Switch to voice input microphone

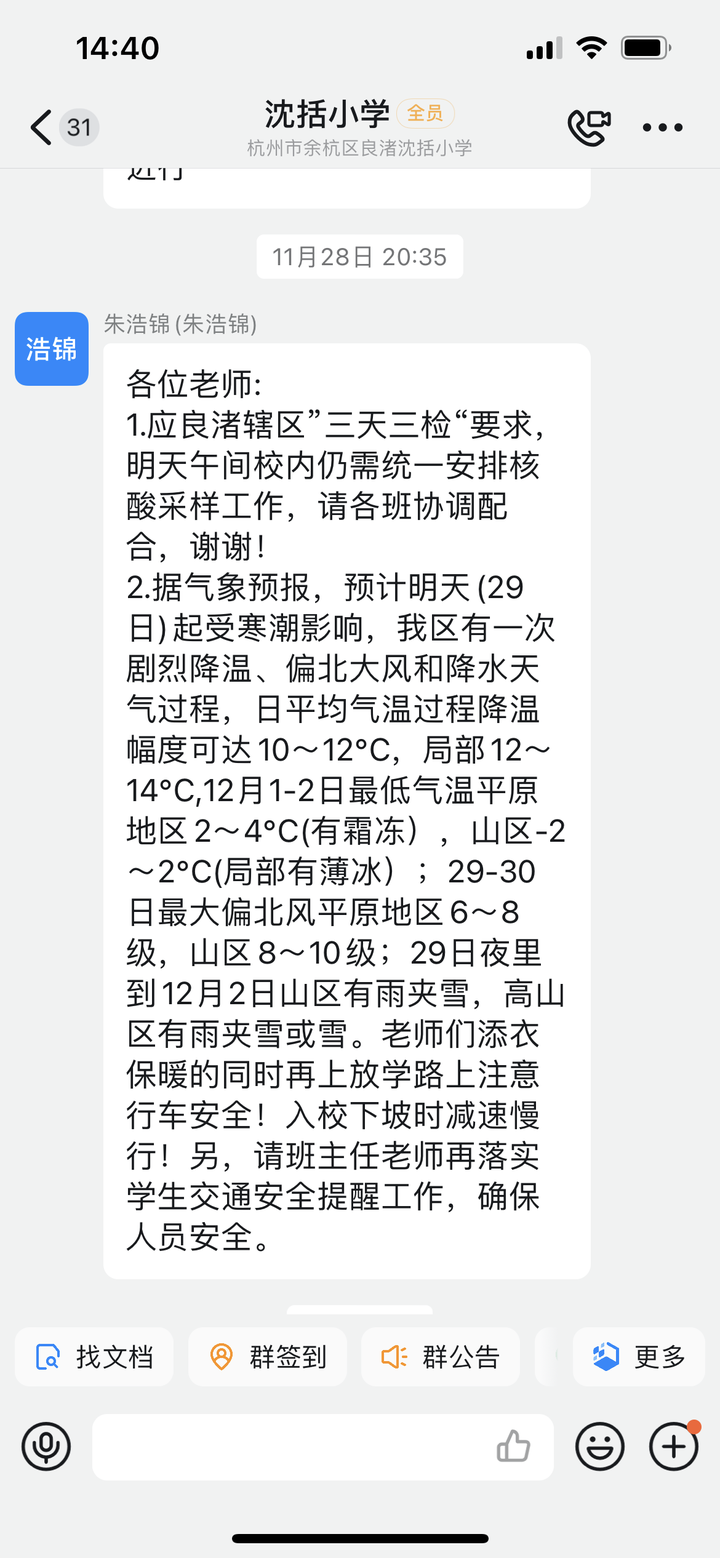pos(46,1446)
